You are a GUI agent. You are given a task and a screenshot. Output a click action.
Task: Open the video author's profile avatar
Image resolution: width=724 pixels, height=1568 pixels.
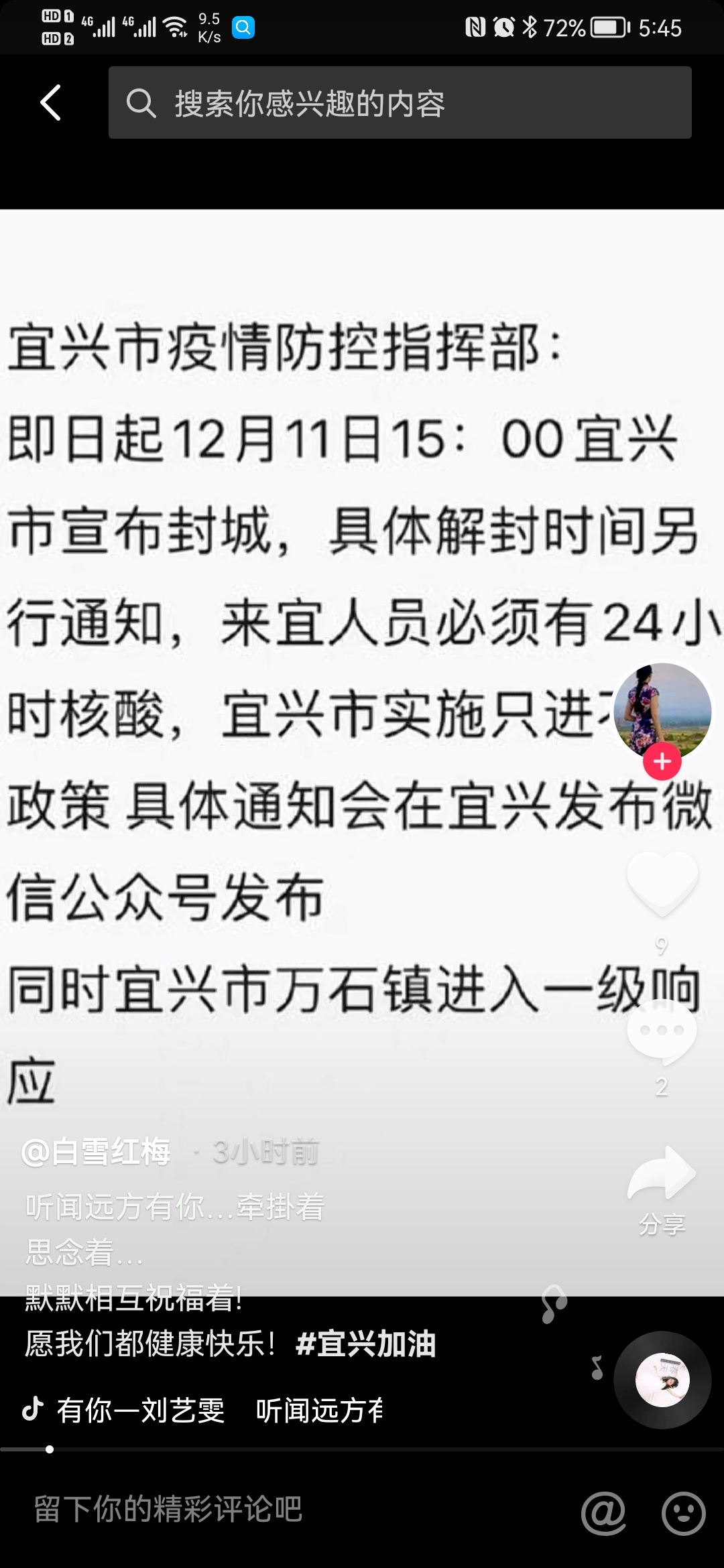(x=662, y=710)
